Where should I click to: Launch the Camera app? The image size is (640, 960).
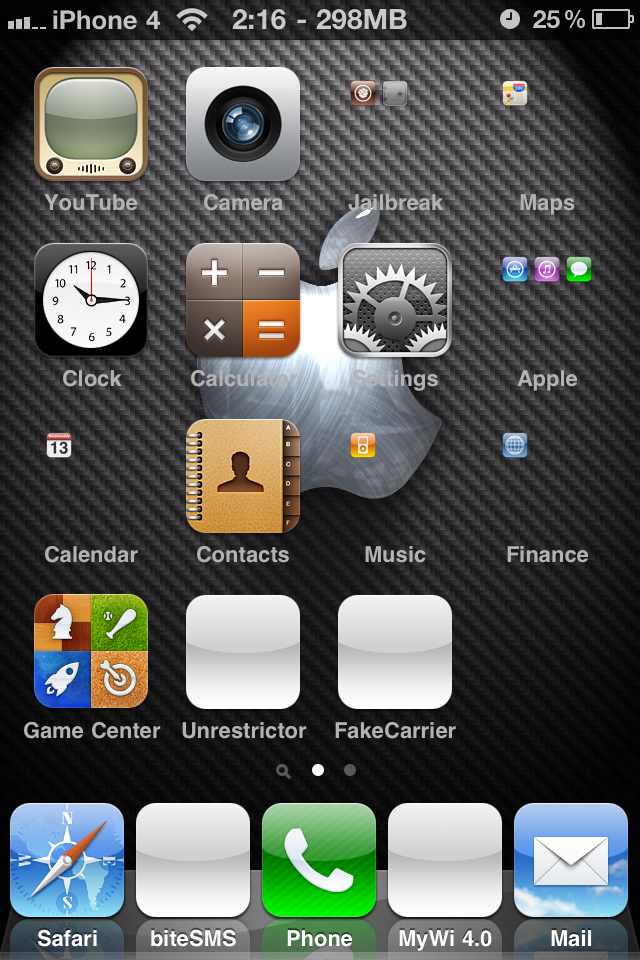coord(243,124)
